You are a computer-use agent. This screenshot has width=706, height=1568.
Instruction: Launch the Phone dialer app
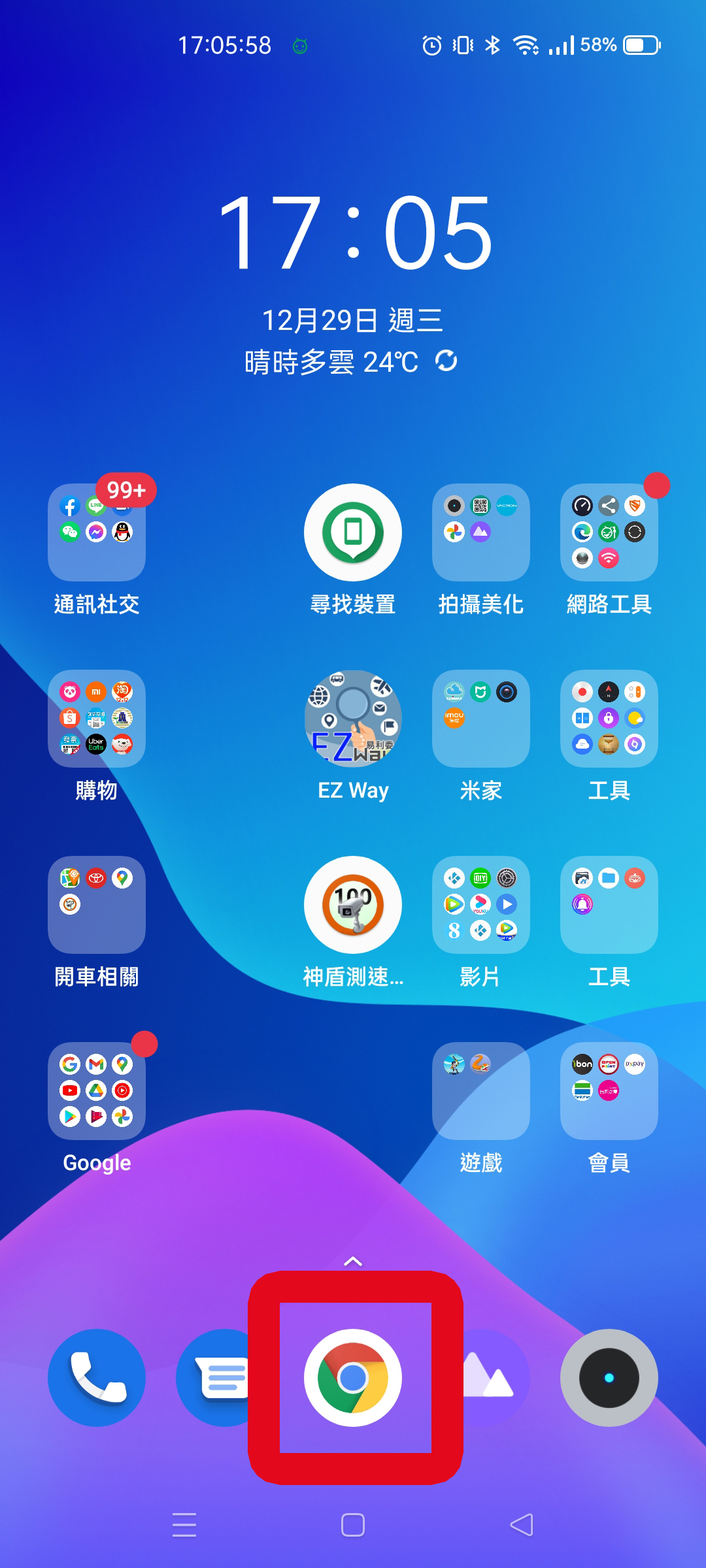[97, 1377]
